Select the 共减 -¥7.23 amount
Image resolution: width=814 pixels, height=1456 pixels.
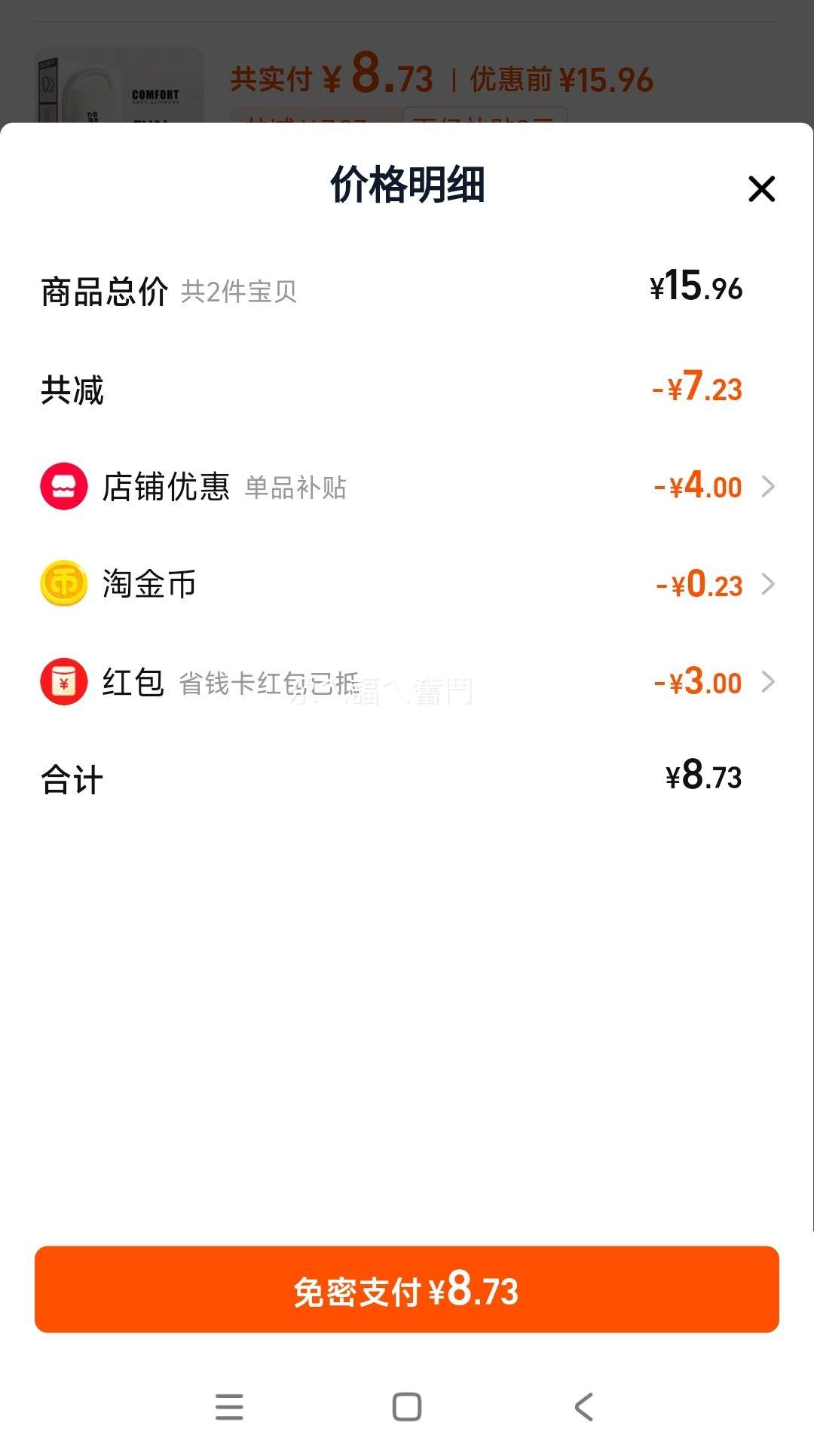tap(698, 390)
